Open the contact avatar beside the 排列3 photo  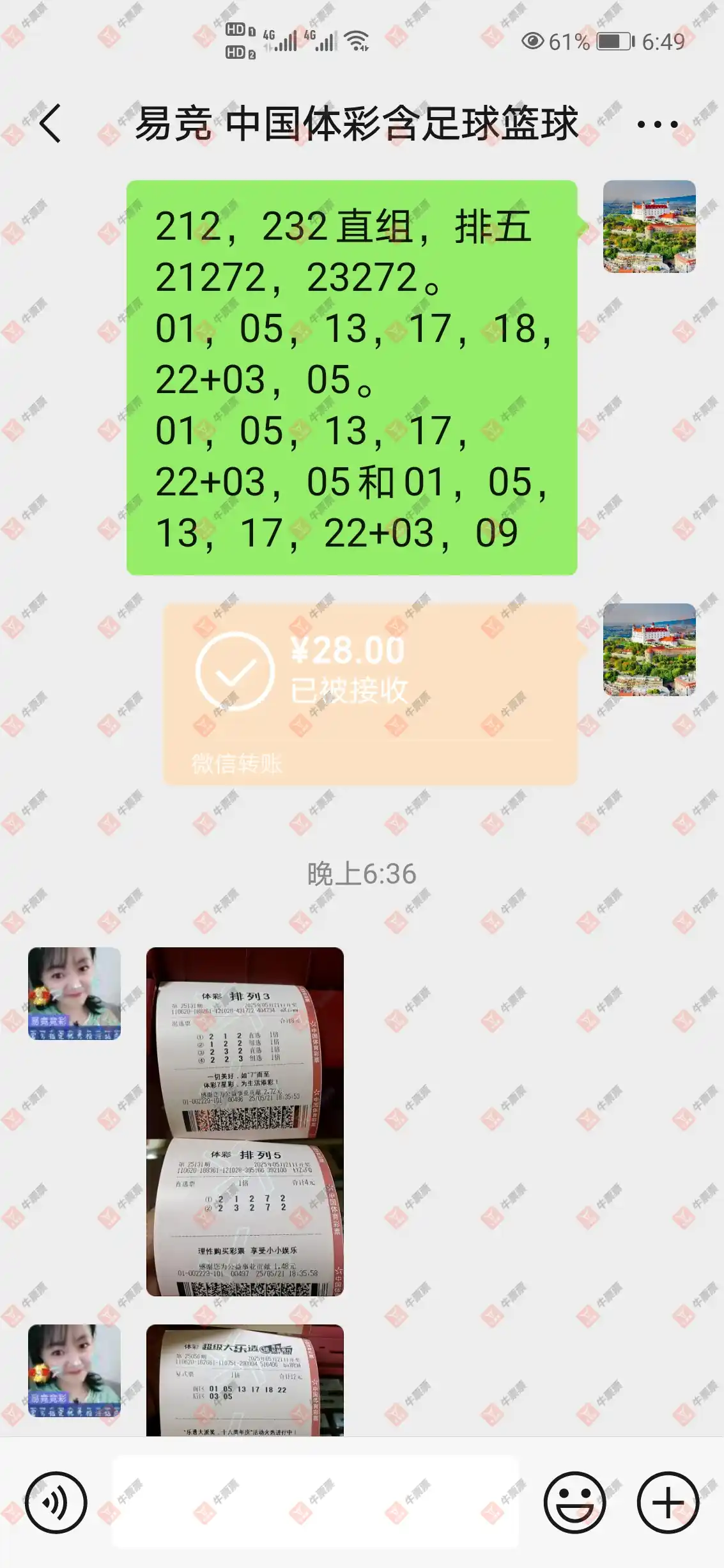tap(74, 993)
